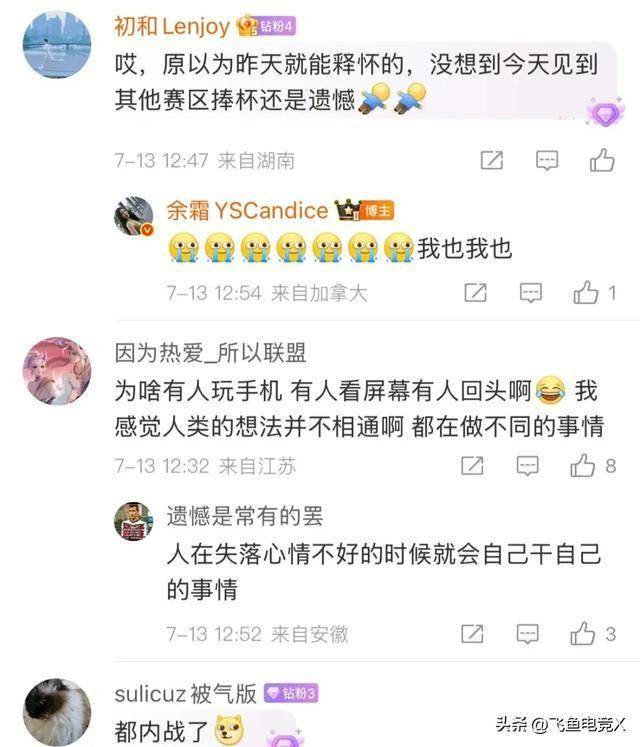
Task: Reply to 因为热爱_所以联盟's comment
Action: [527, 465]
